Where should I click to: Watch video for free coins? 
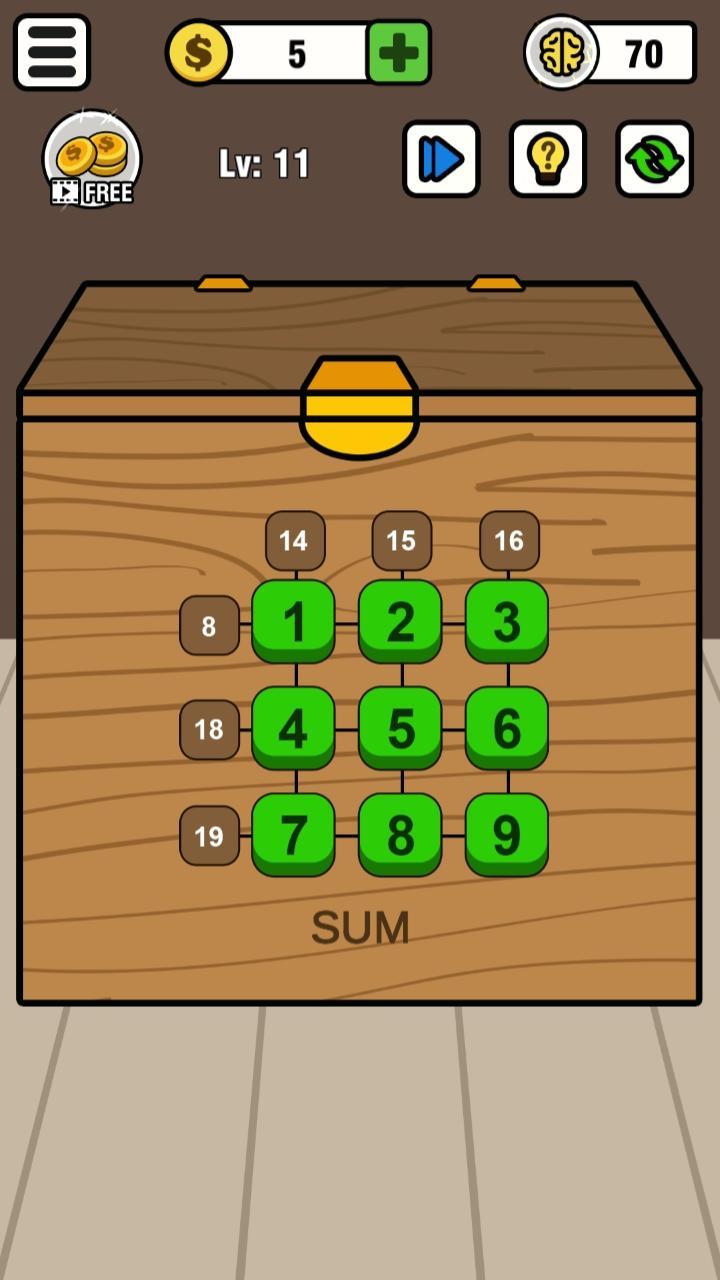[92, 160]
